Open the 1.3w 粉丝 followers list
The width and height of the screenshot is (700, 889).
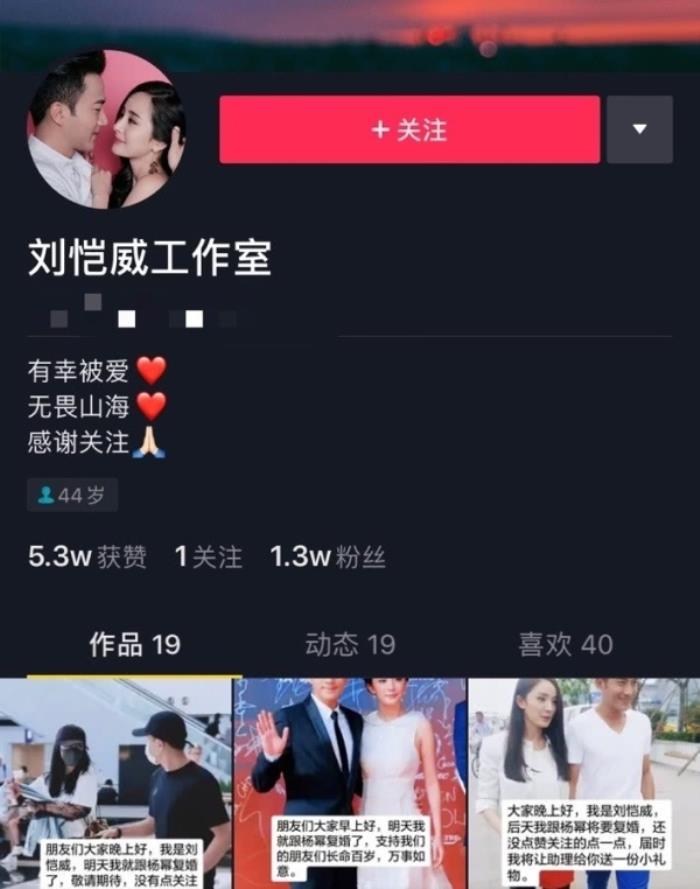coord(327,557)
